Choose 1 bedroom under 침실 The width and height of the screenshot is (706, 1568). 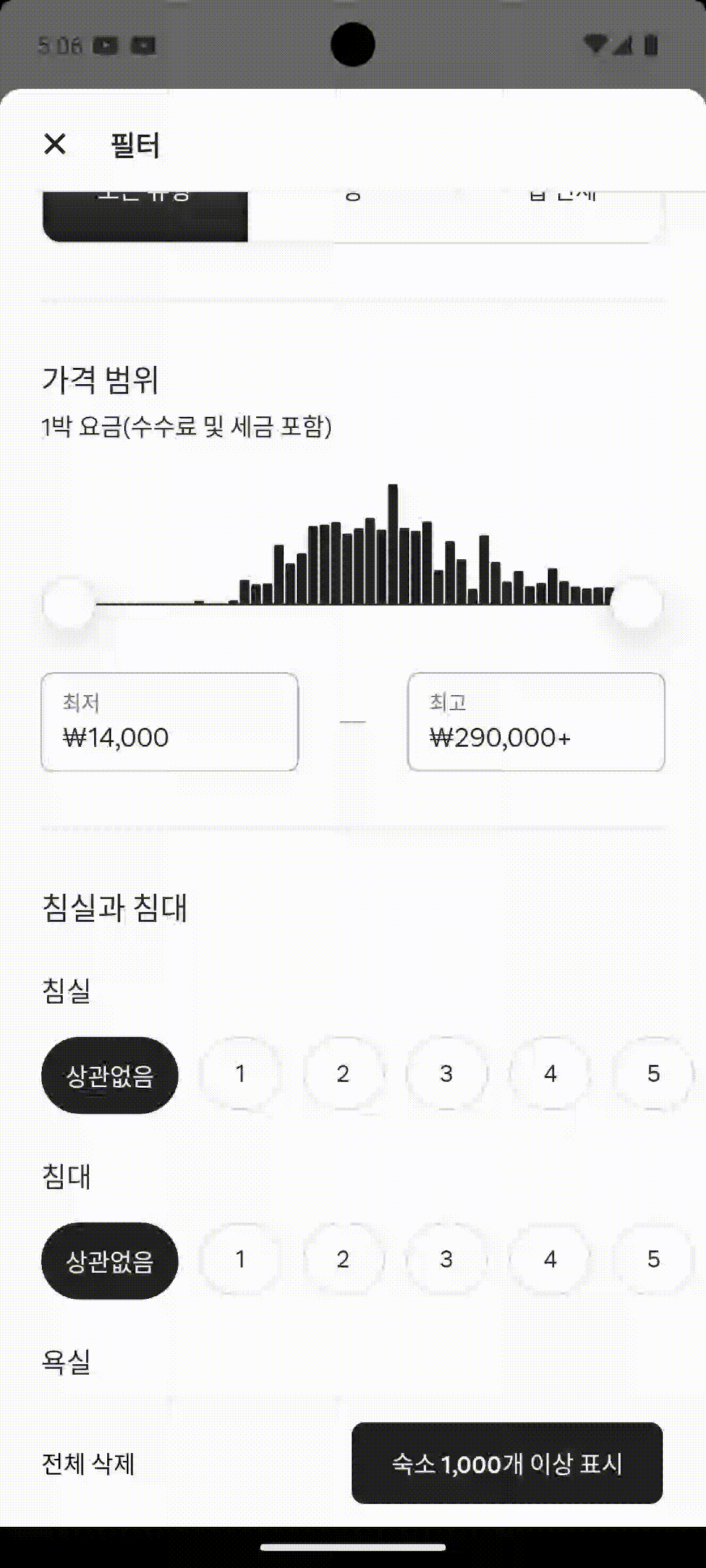pos(241,1073)
